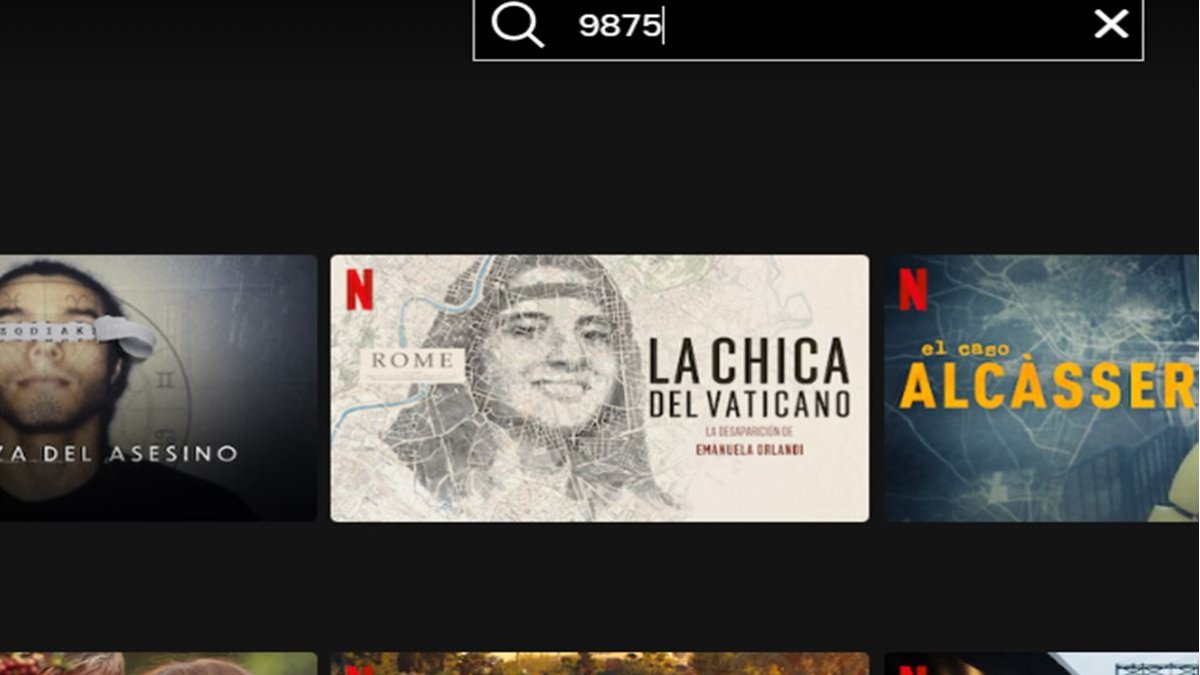This screenshot has width=1200, height=675.
Task: Clear the search with the X button
Action: point(1111,24)
